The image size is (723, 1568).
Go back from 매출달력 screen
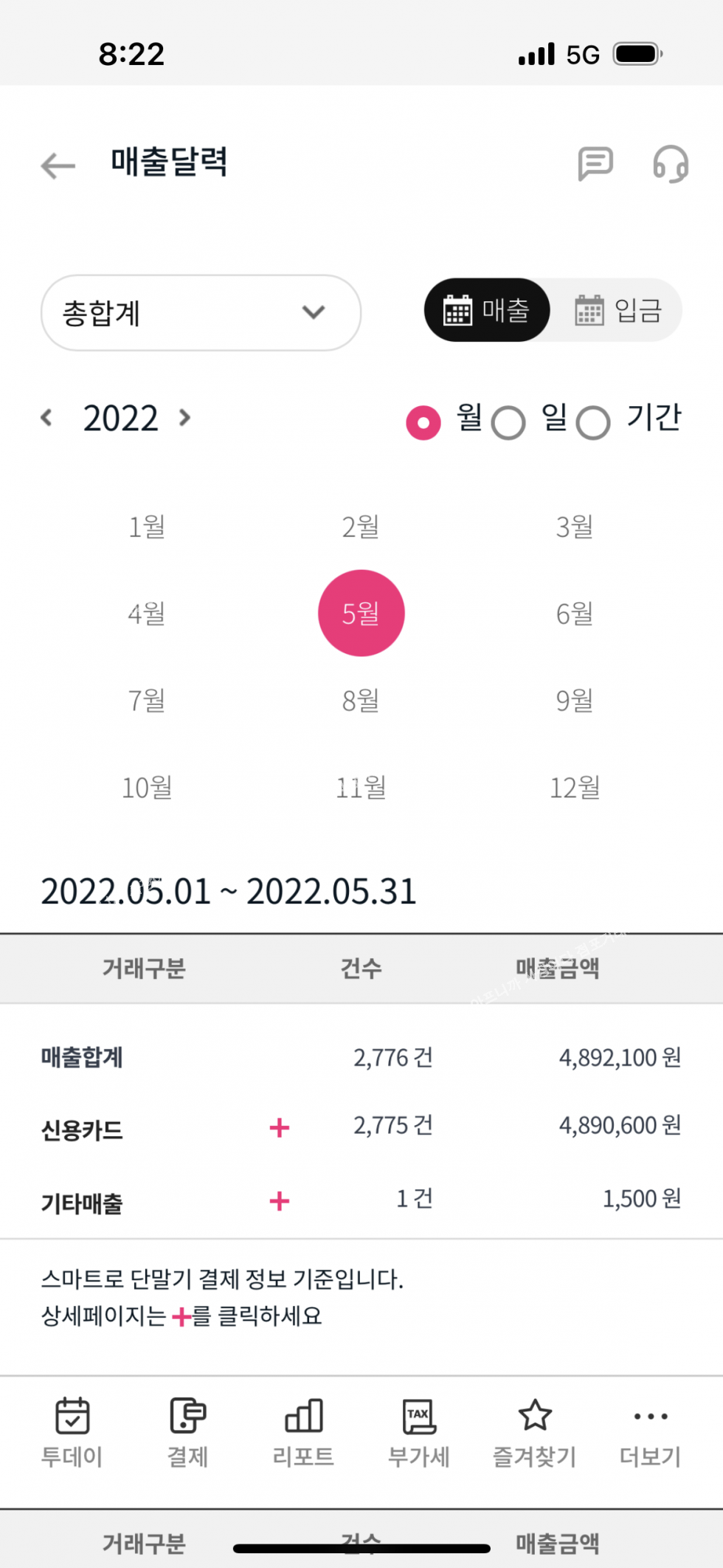[x=58, y=165]
